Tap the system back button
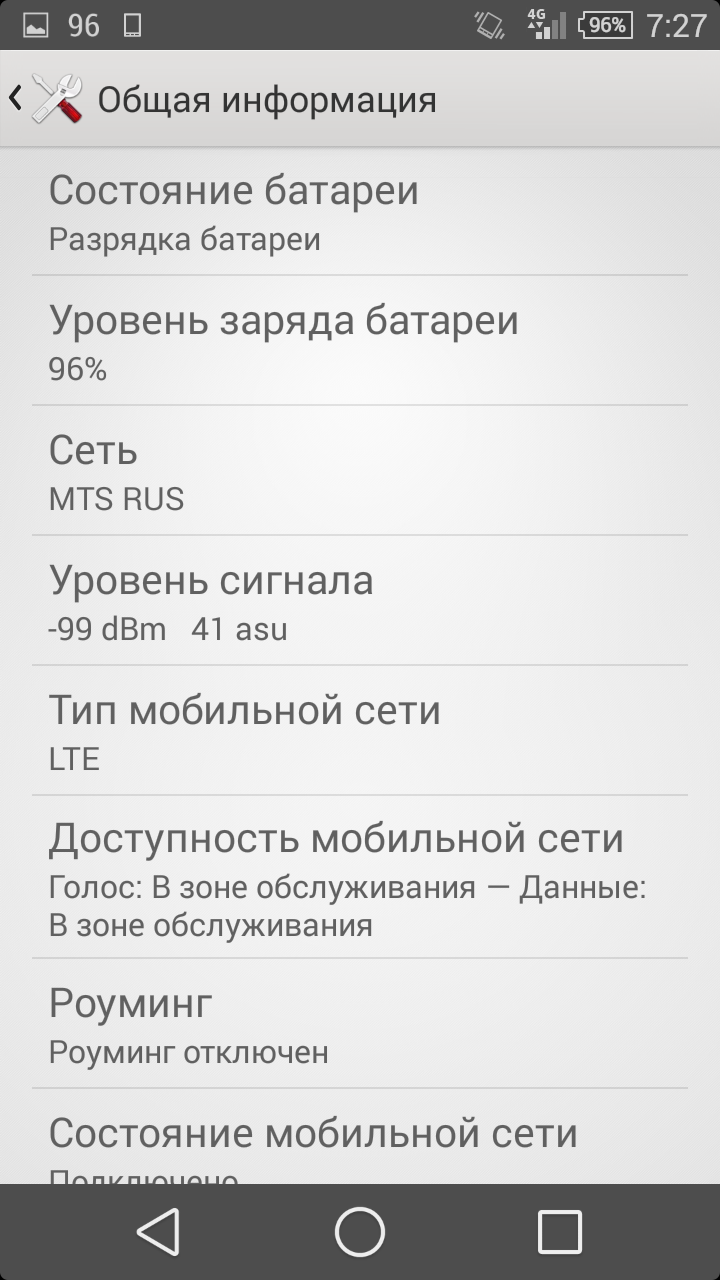The height and width of the screenshot is (1280, 720). pyautogui.click(x=159, y=1231)
